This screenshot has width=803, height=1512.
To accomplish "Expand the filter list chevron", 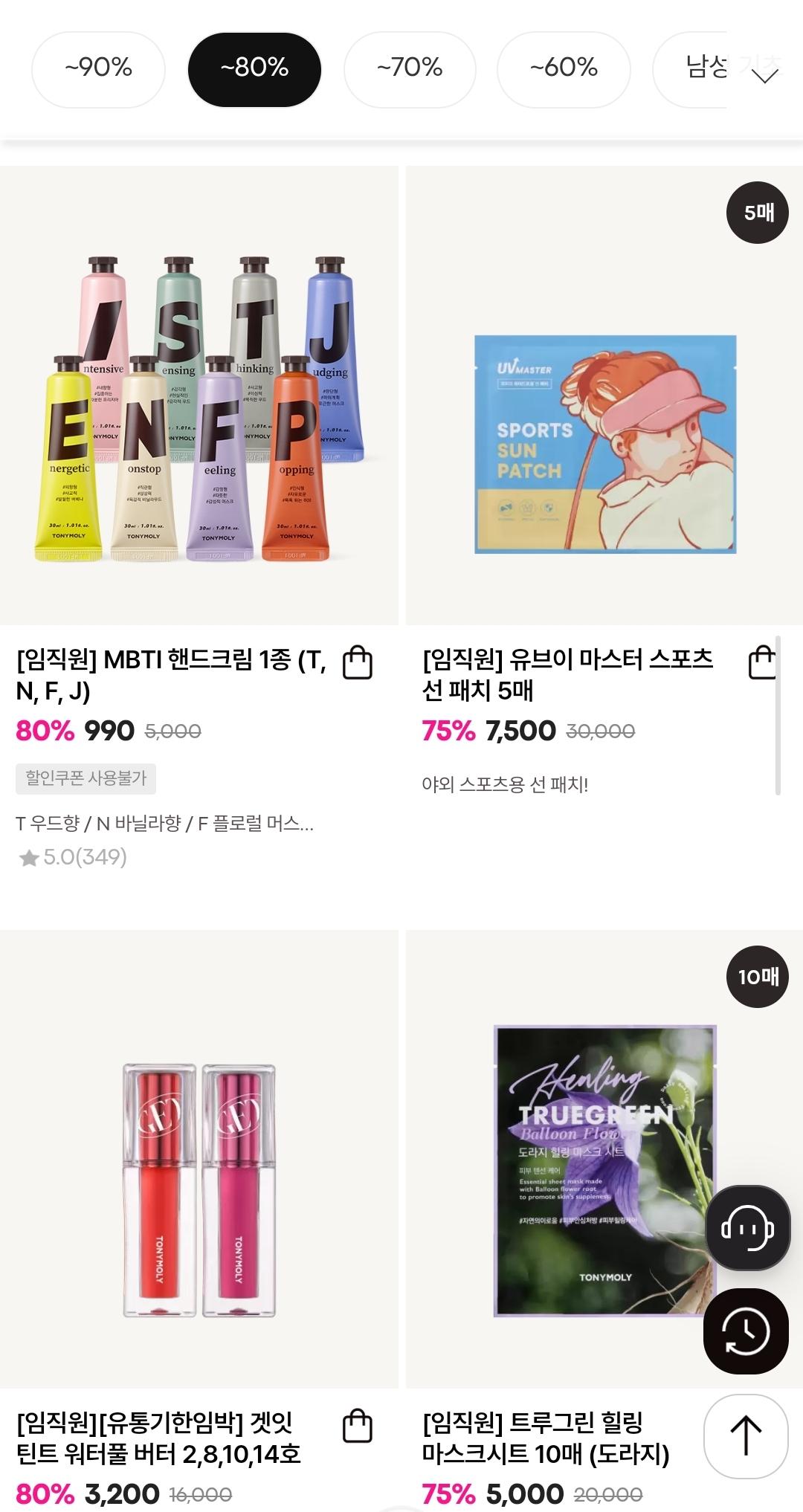I will (x=765, y=75).
